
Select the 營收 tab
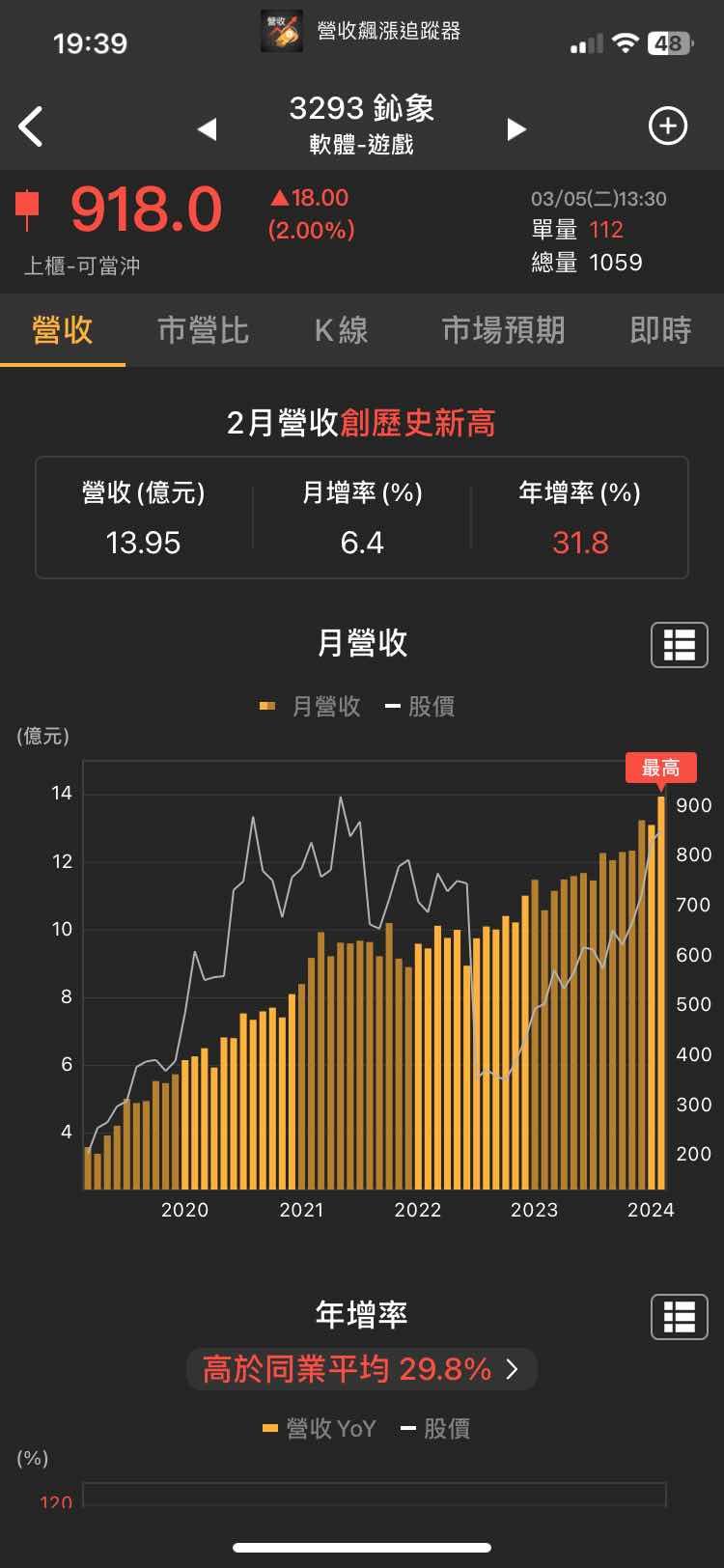(63, 330)
